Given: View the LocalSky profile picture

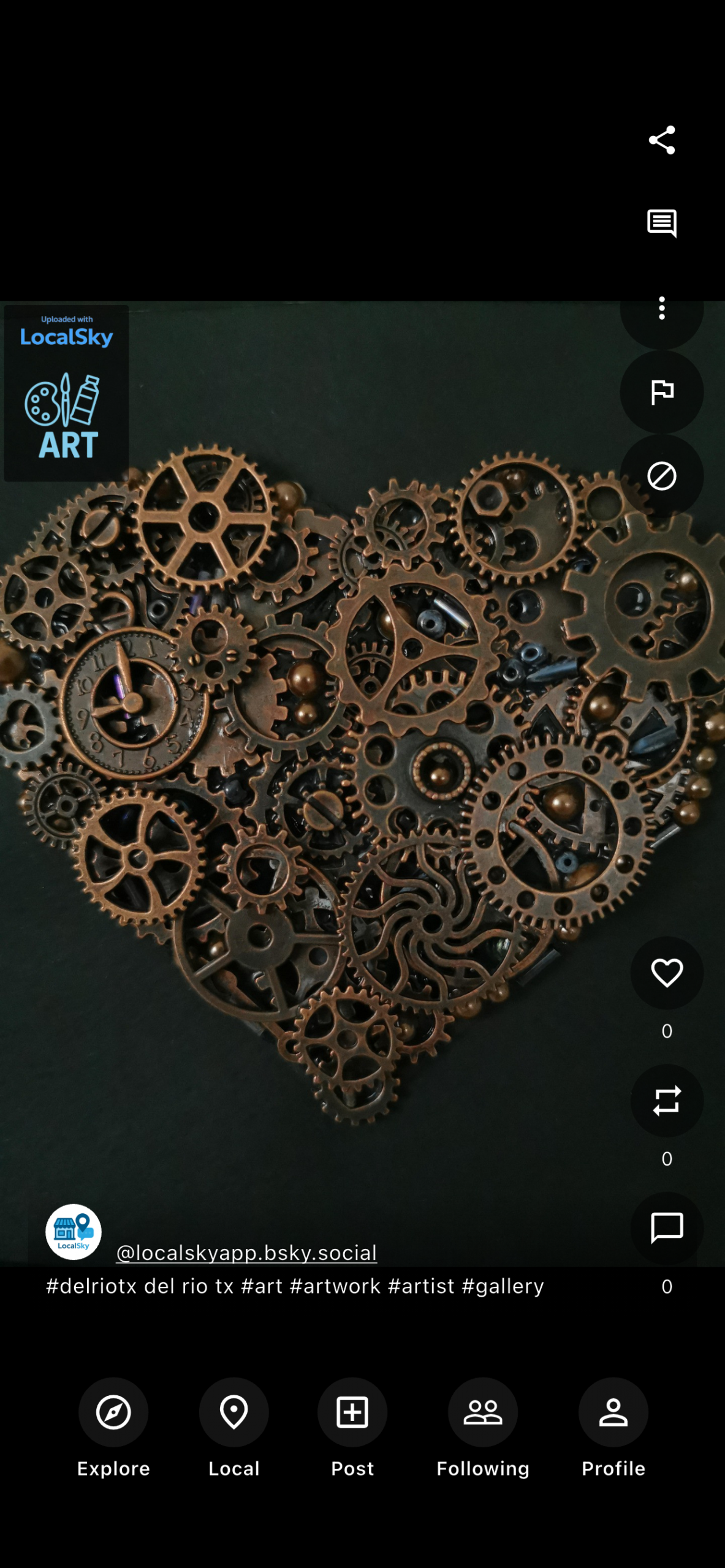Looking at the screenshot, I should 74,1232.
